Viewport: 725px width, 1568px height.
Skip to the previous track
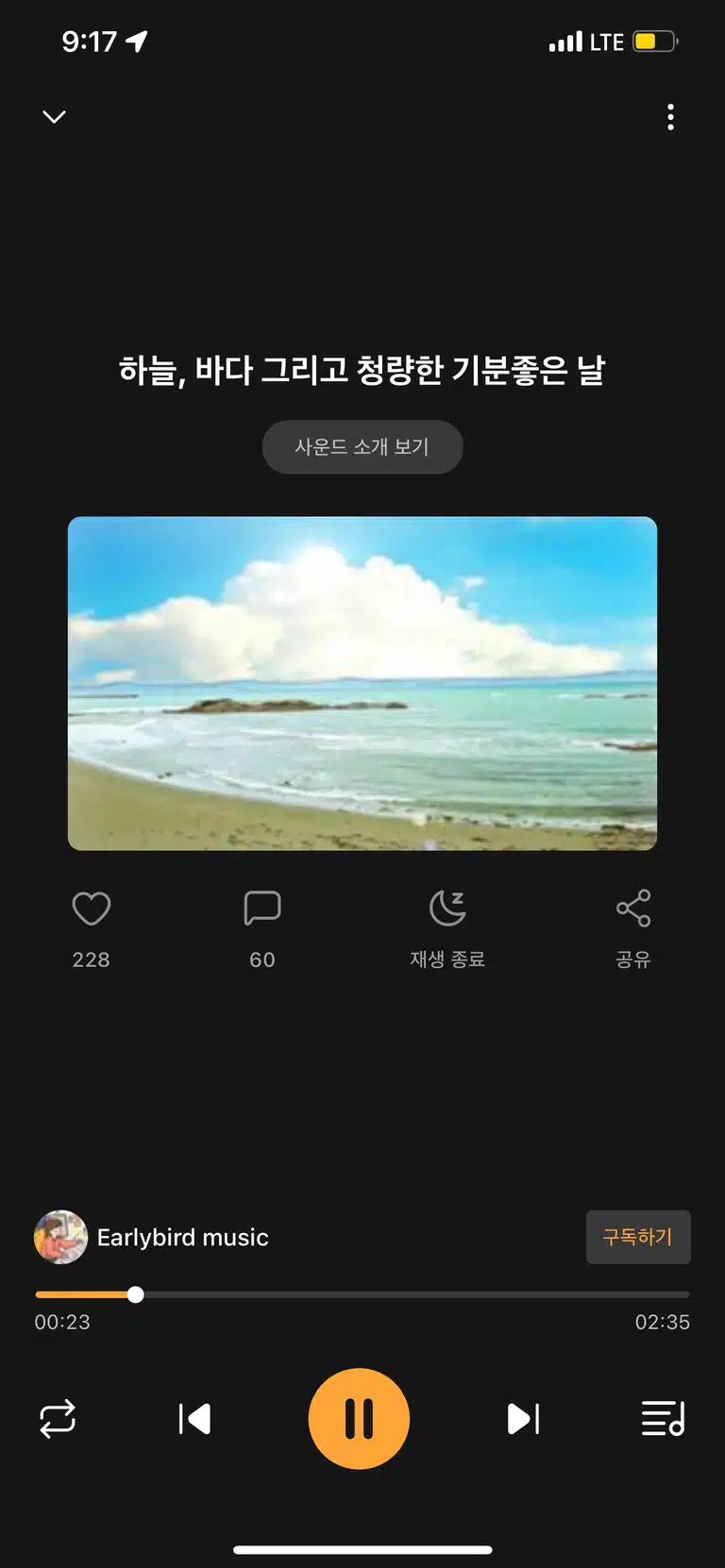194,1419
